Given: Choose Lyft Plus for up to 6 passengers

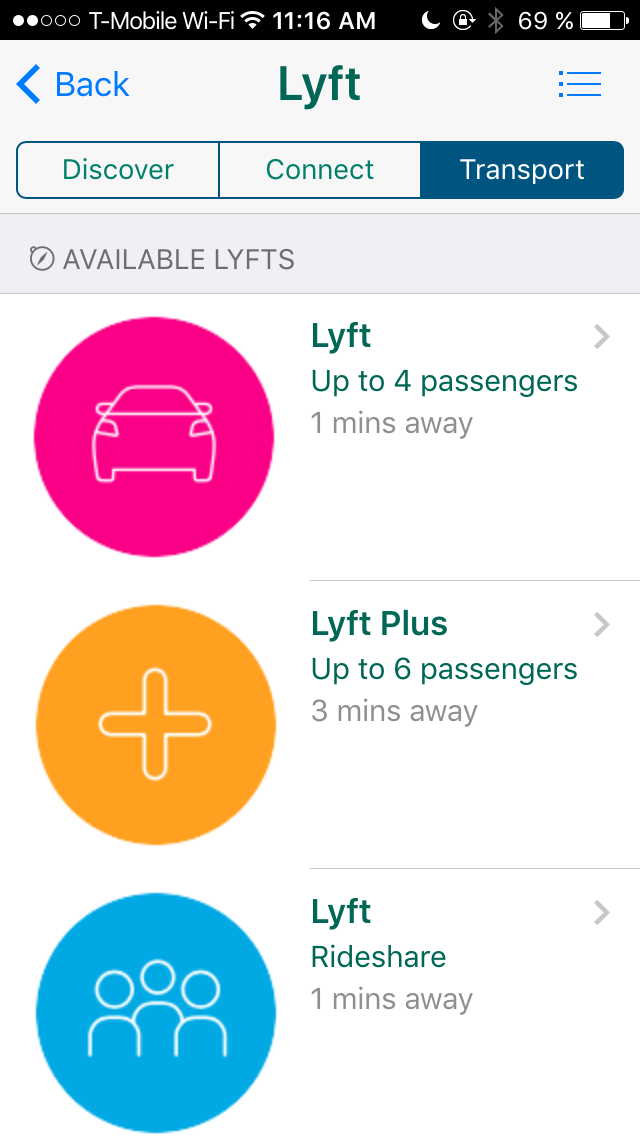Looking at the screenshot, I should pos(444,668).
